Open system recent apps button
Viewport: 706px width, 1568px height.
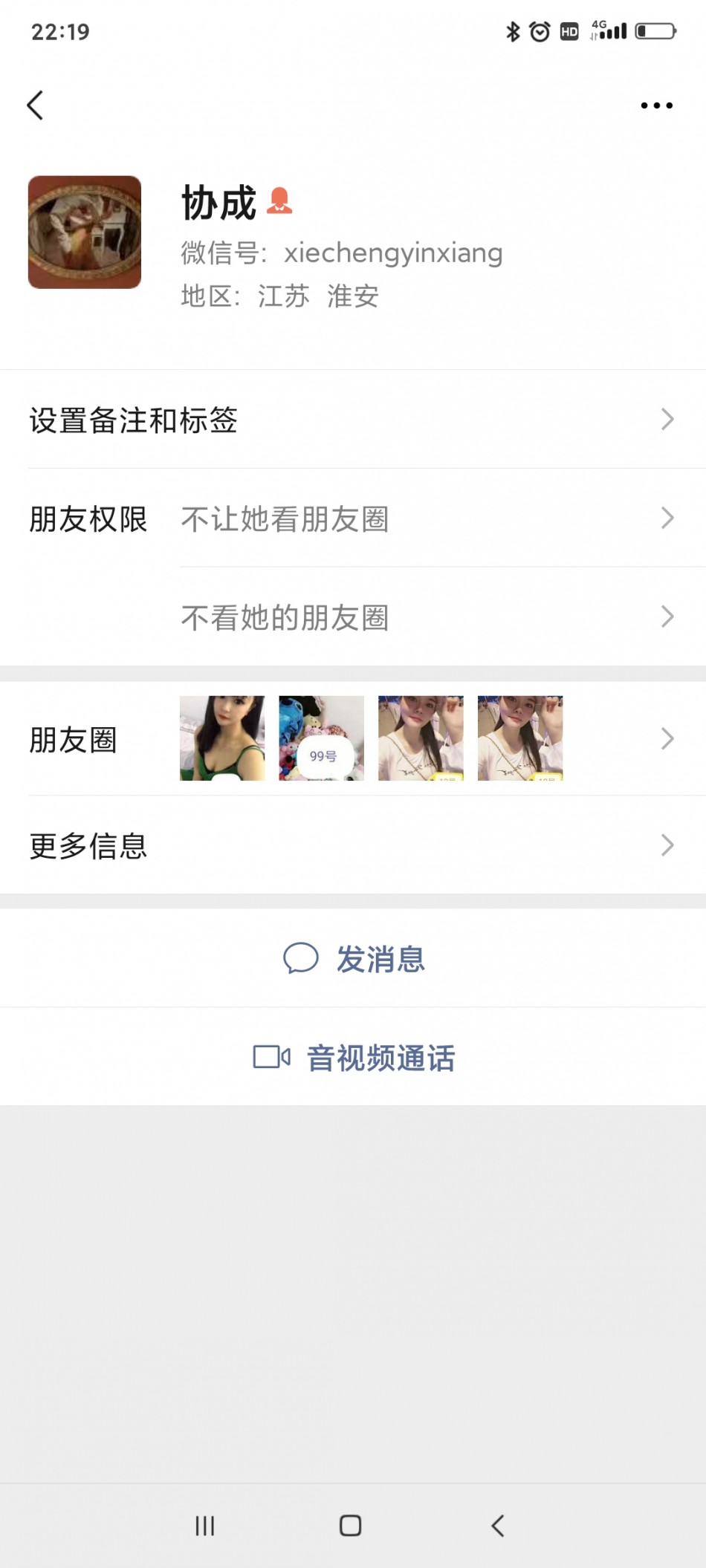tap(204, 1526)
